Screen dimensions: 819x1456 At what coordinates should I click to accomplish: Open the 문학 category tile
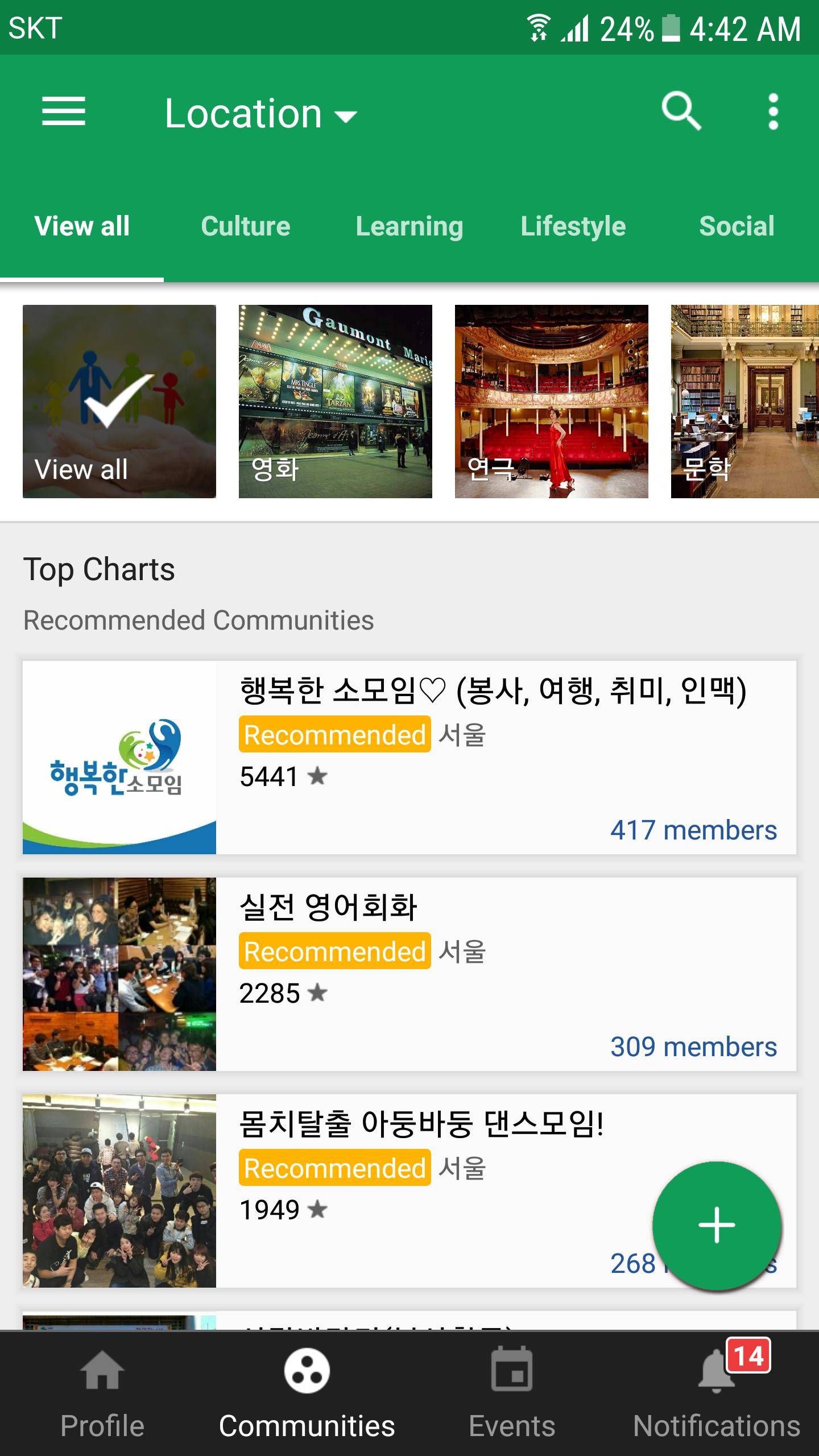[x=745, y=402]
